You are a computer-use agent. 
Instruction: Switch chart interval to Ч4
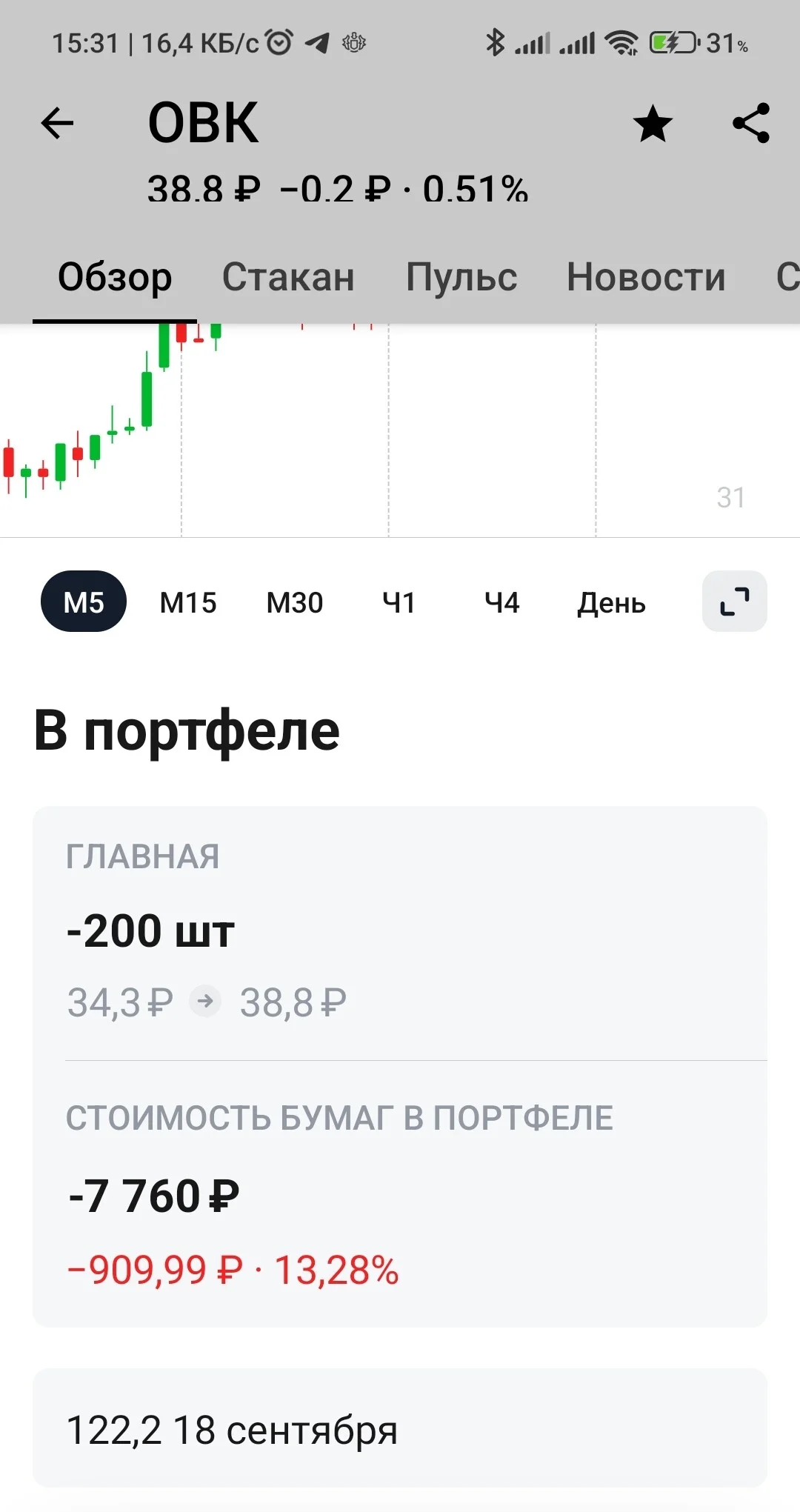502,602
